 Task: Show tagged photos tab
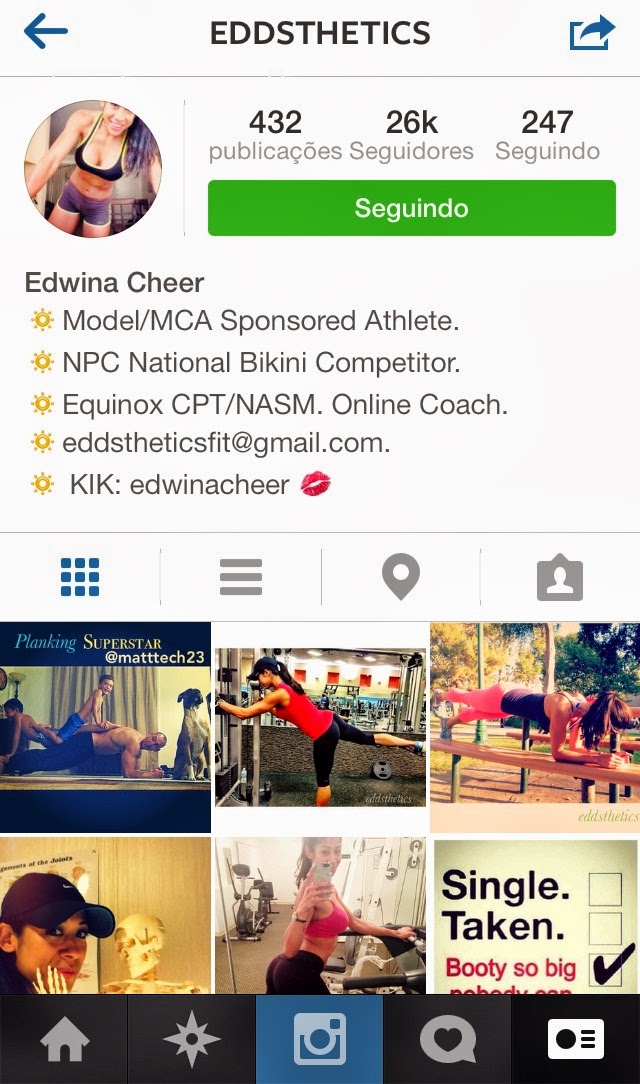pyautogui.click(x=559, y=577)
